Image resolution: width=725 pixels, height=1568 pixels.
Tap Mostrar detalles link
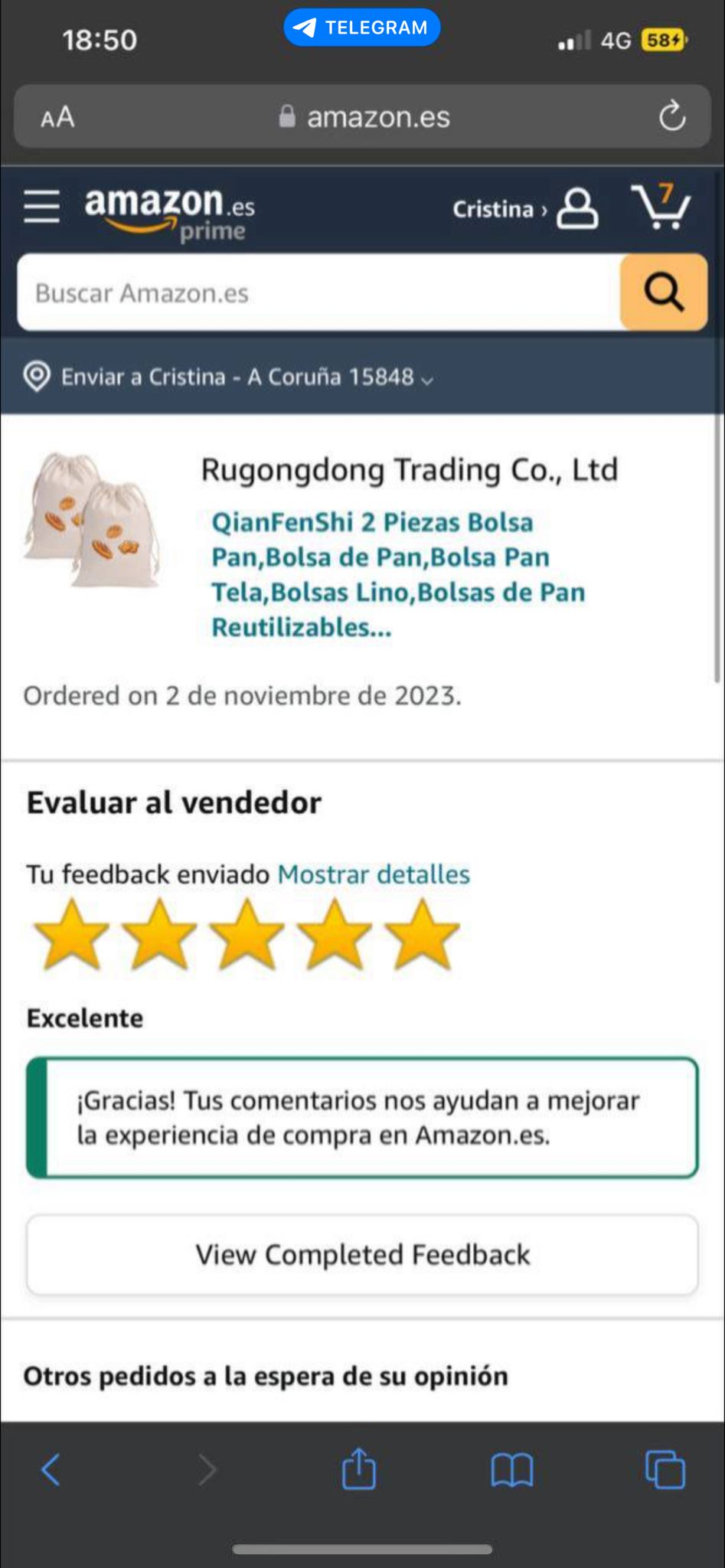[x=374, y=874]
